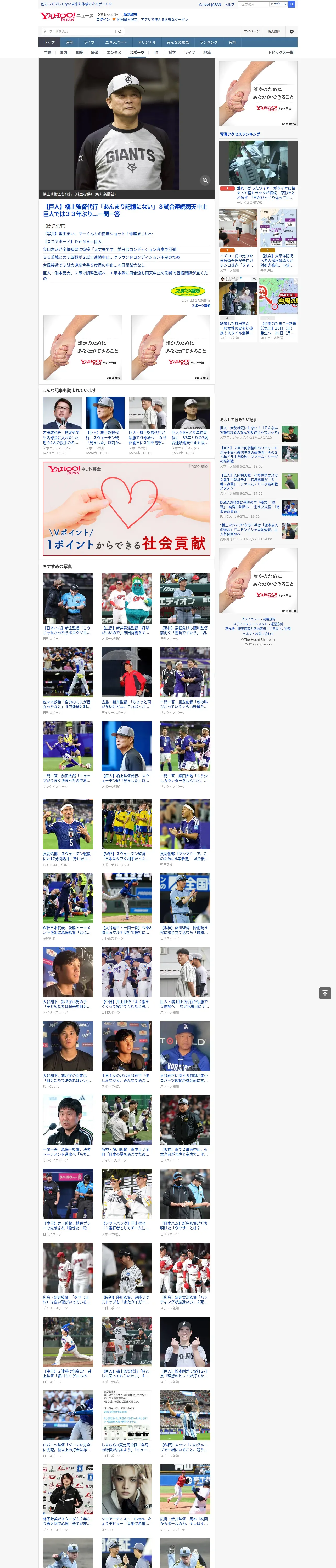Open the main article headline about 橋上監督代行

[125, 210]
